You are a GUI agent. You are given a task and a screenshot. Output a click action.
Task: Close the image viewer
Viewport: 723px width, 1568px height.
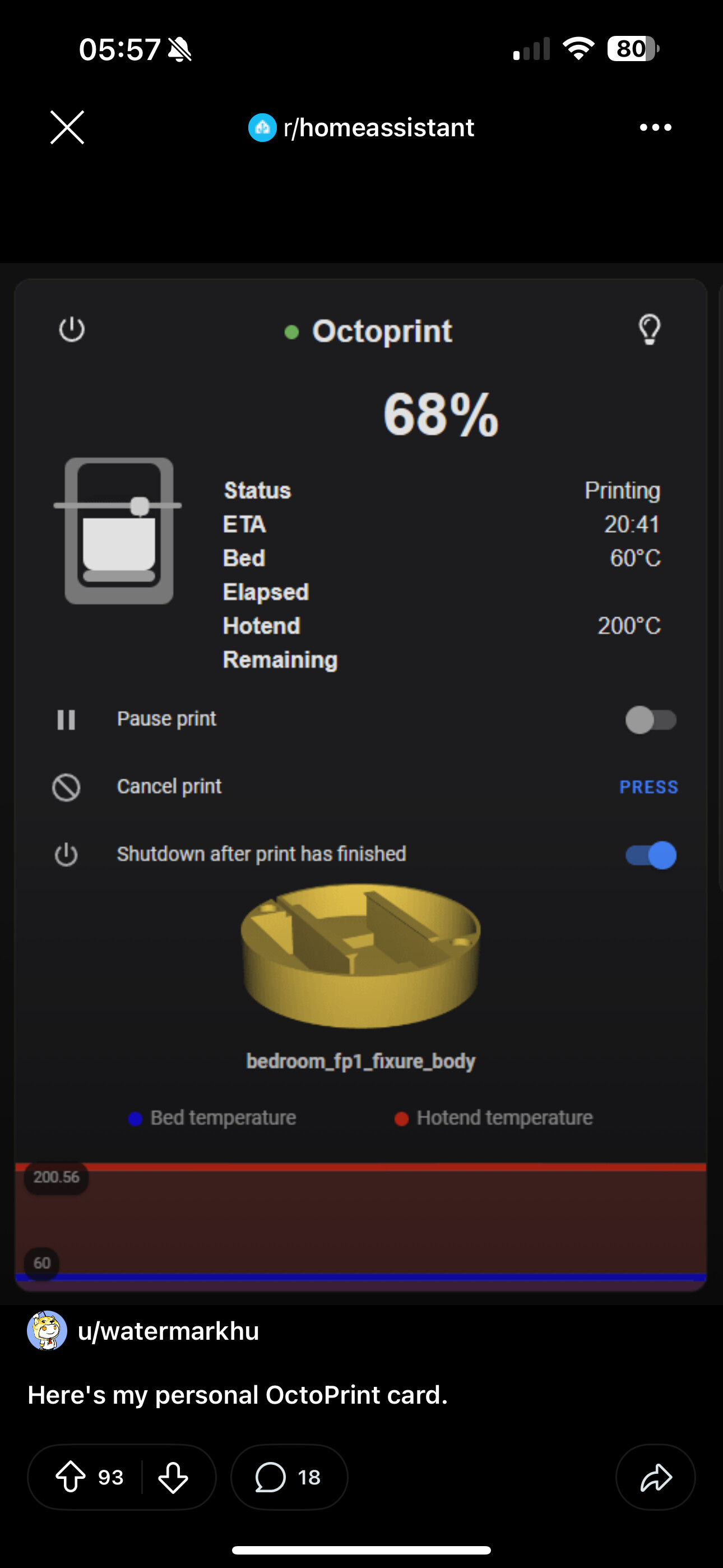[x=67, y=127]
